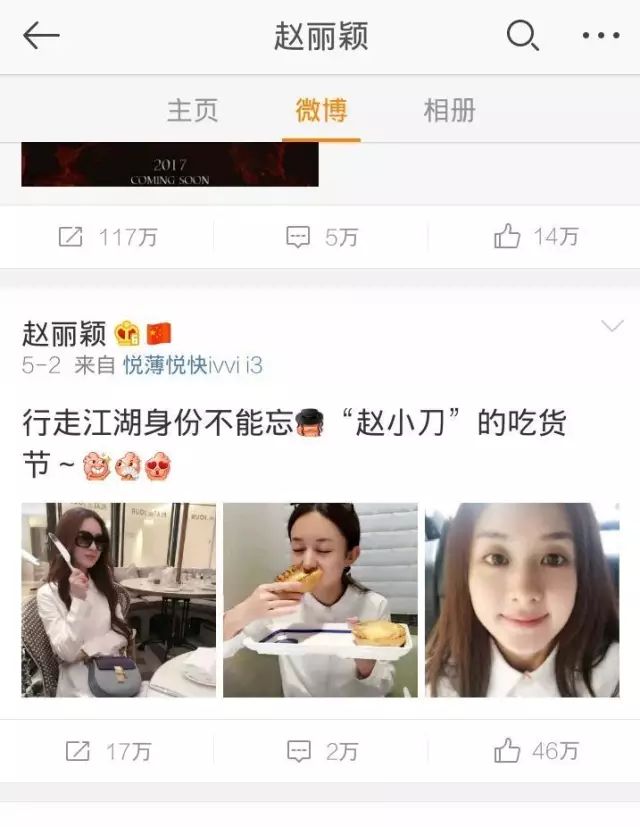View the close-up selfie photo
The width and height of the screenshot is (640, 827).
point(522,600)
